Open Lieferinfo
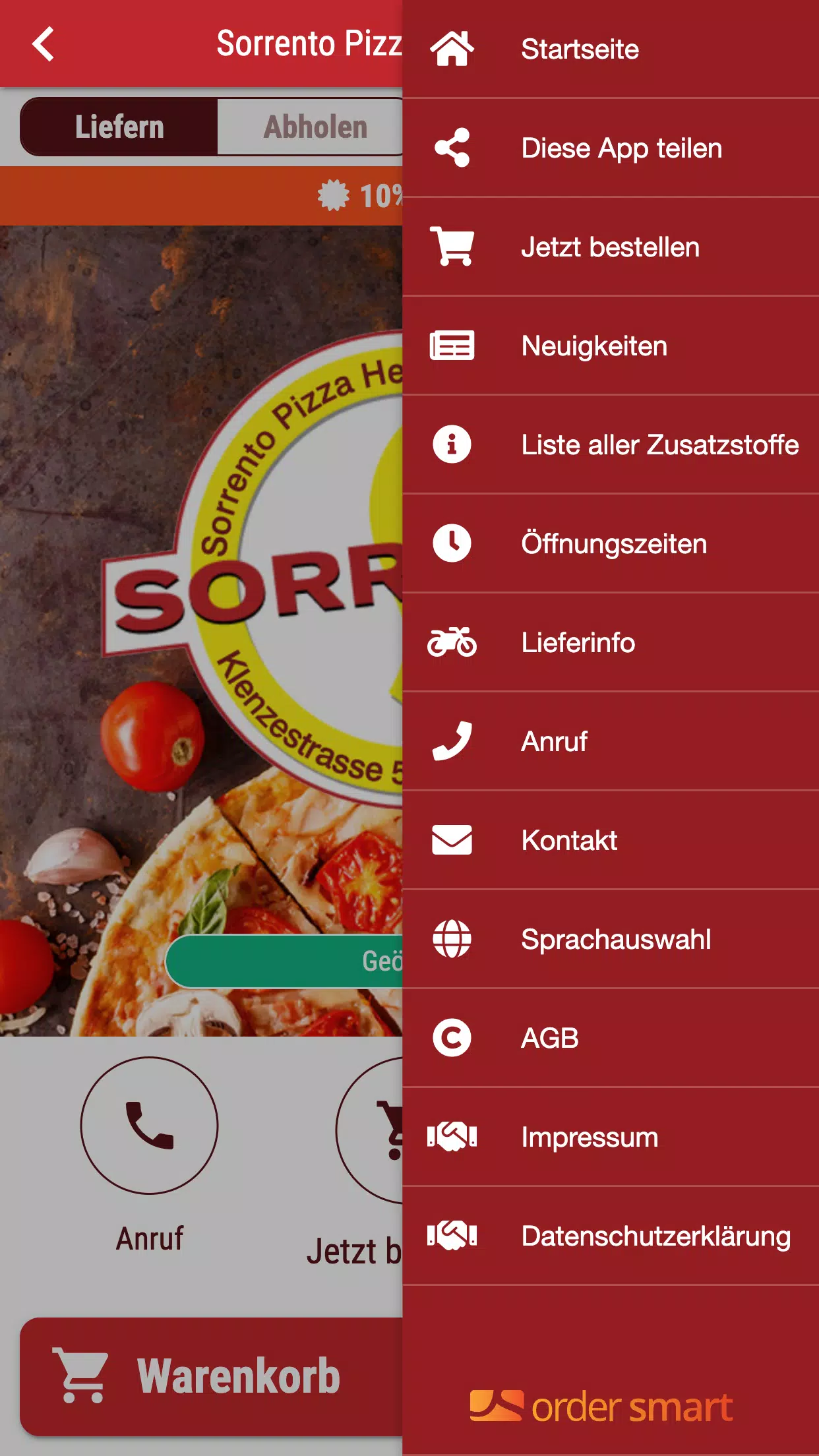 (x=610, y=643)
